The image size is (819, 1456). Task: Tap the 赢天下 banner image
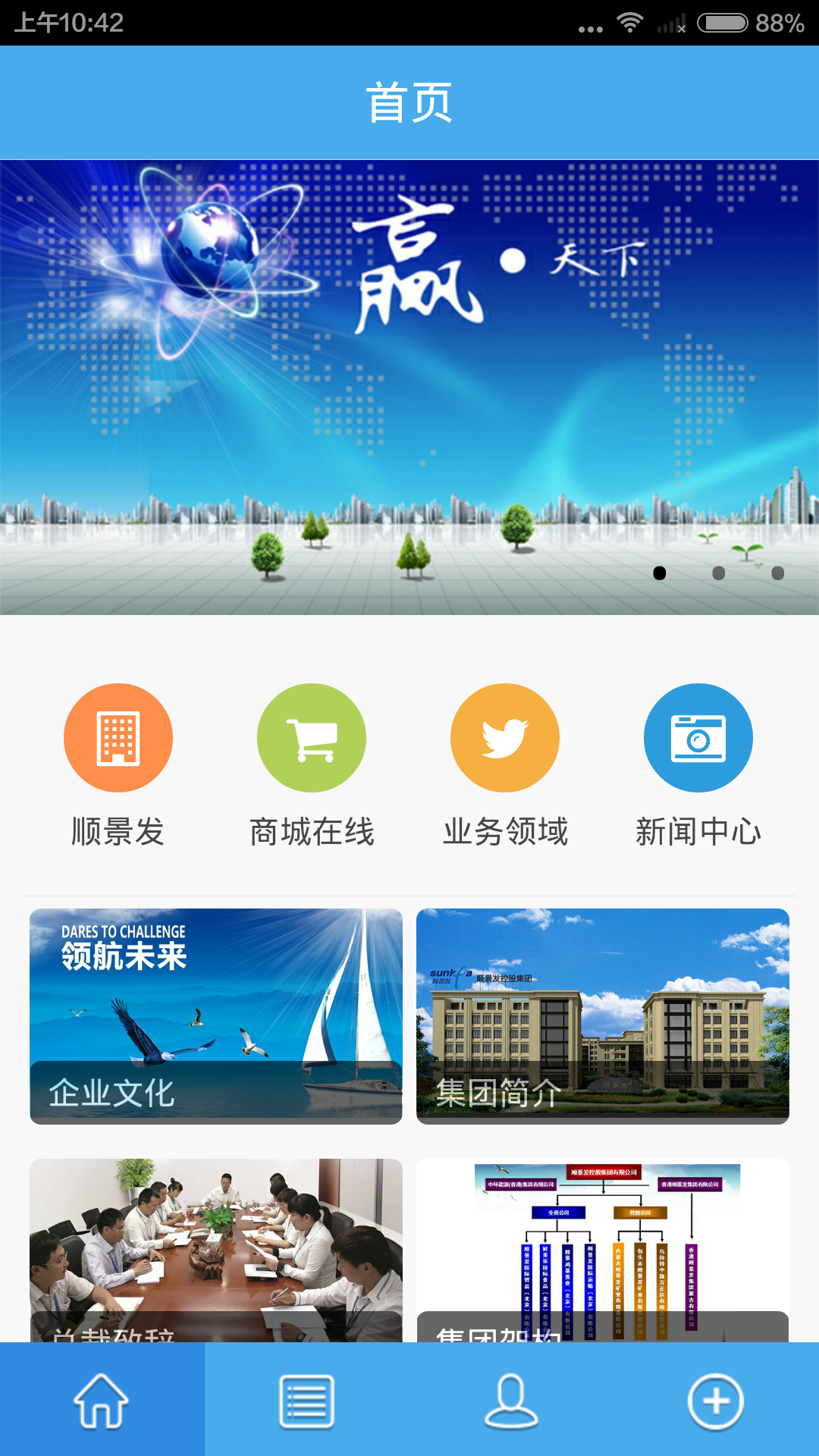pyautogui.click(x=409, y=387)
